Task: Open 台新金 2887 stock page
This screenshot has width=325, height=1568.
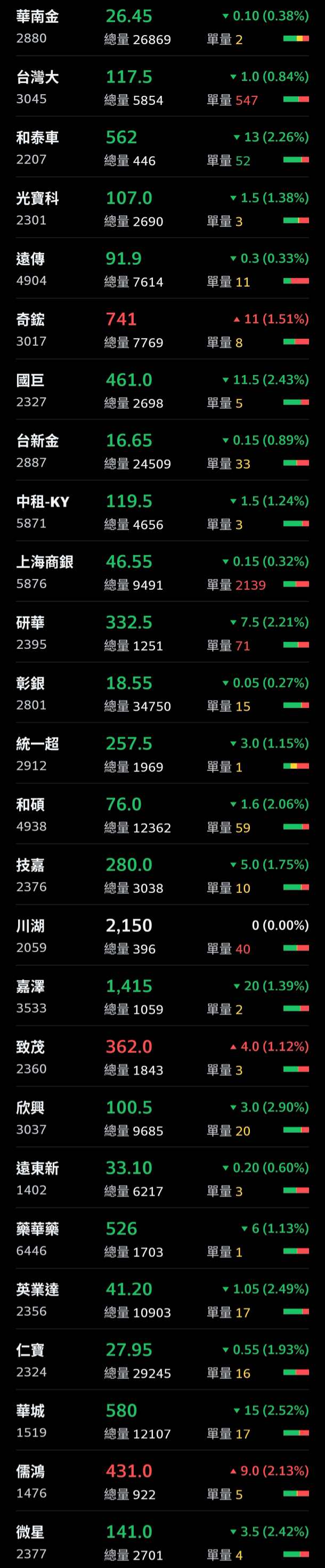Action: tap(162, 451)
